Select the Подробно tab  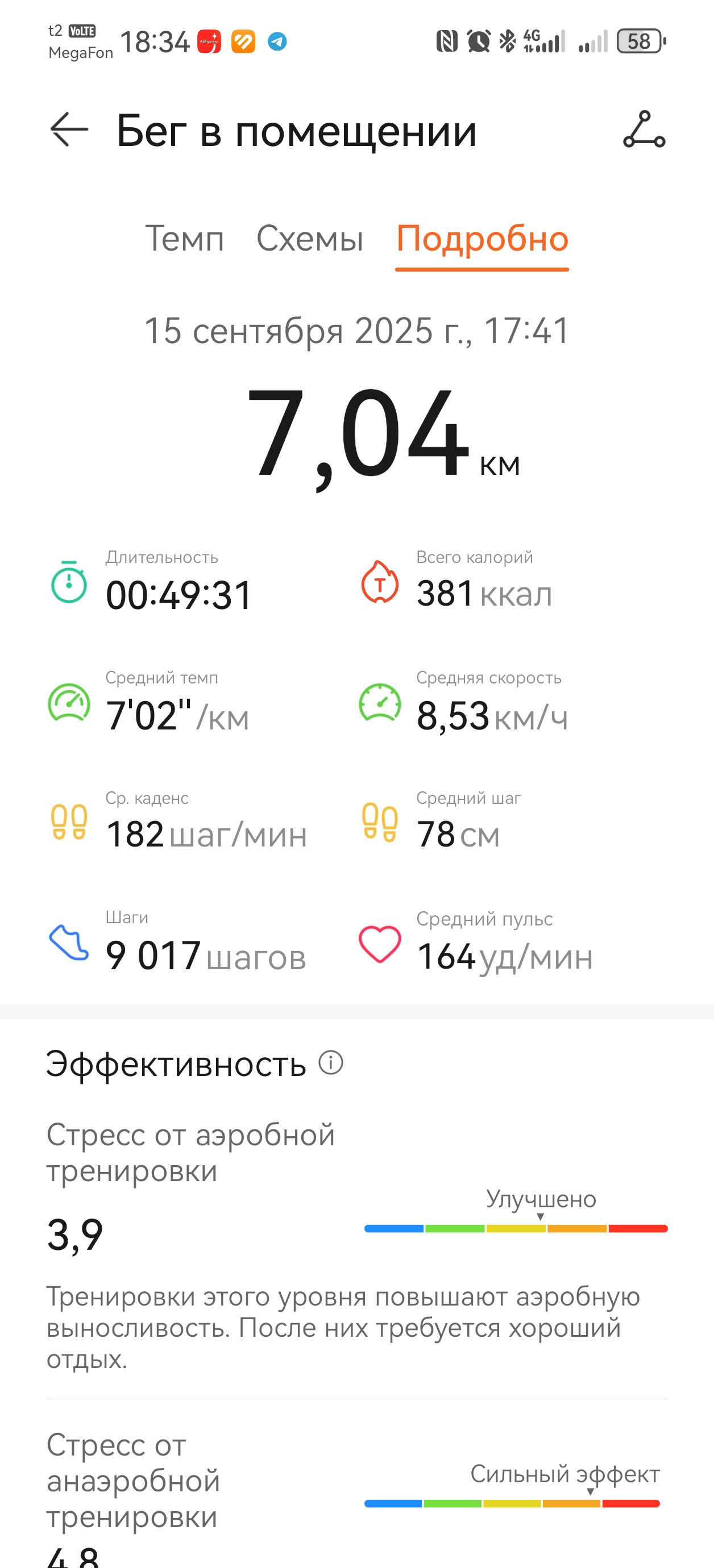tap(482, 239)
